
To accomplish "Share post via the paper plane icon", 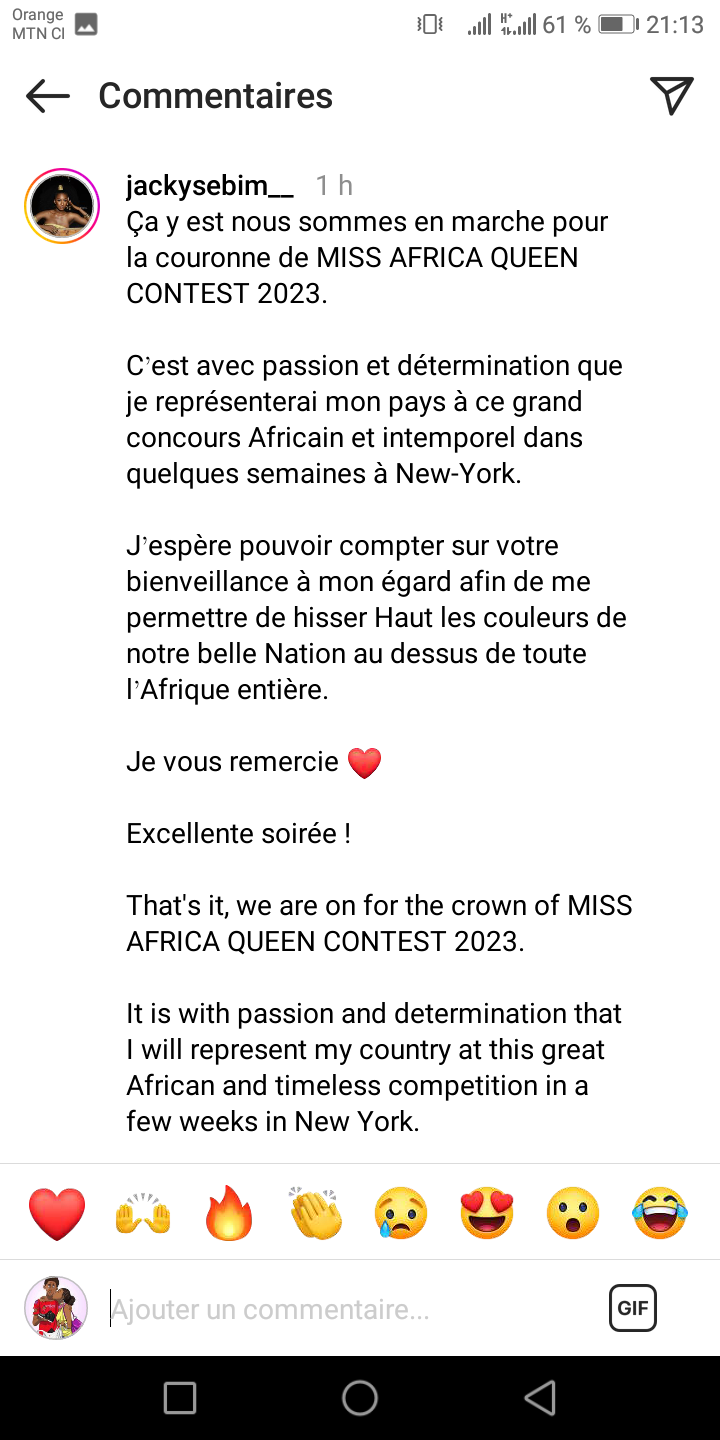I will [x=672, y=96].
